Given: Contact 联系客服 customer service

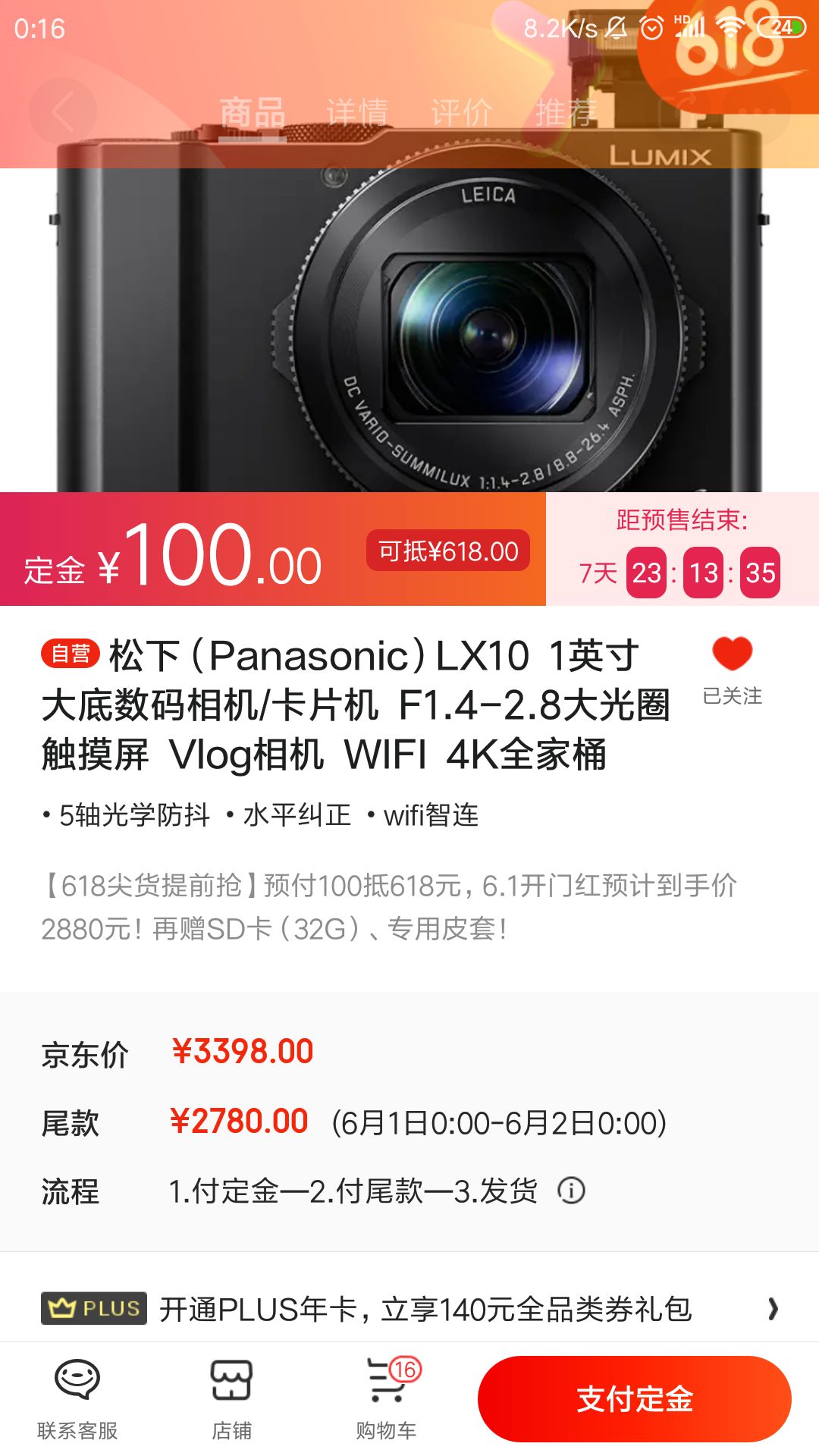Looking at the screenshot, I should coord(77,1398).
